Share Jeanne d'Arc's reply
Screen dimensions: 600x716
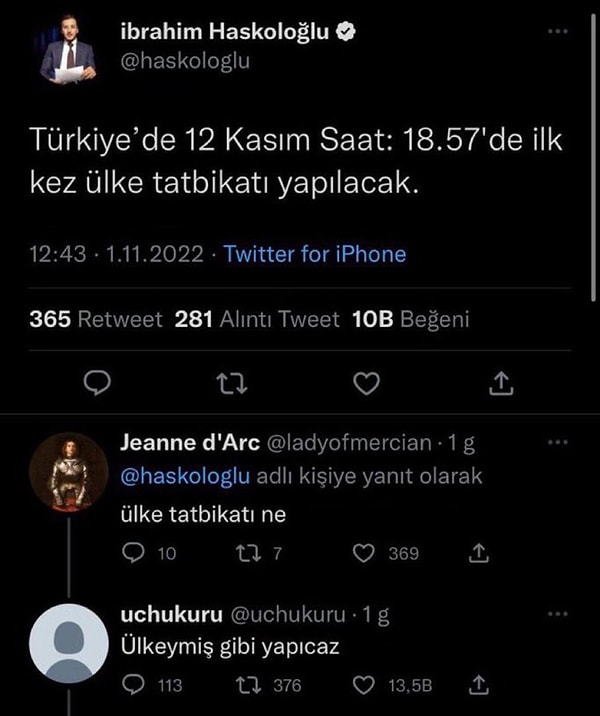(479, 553)
